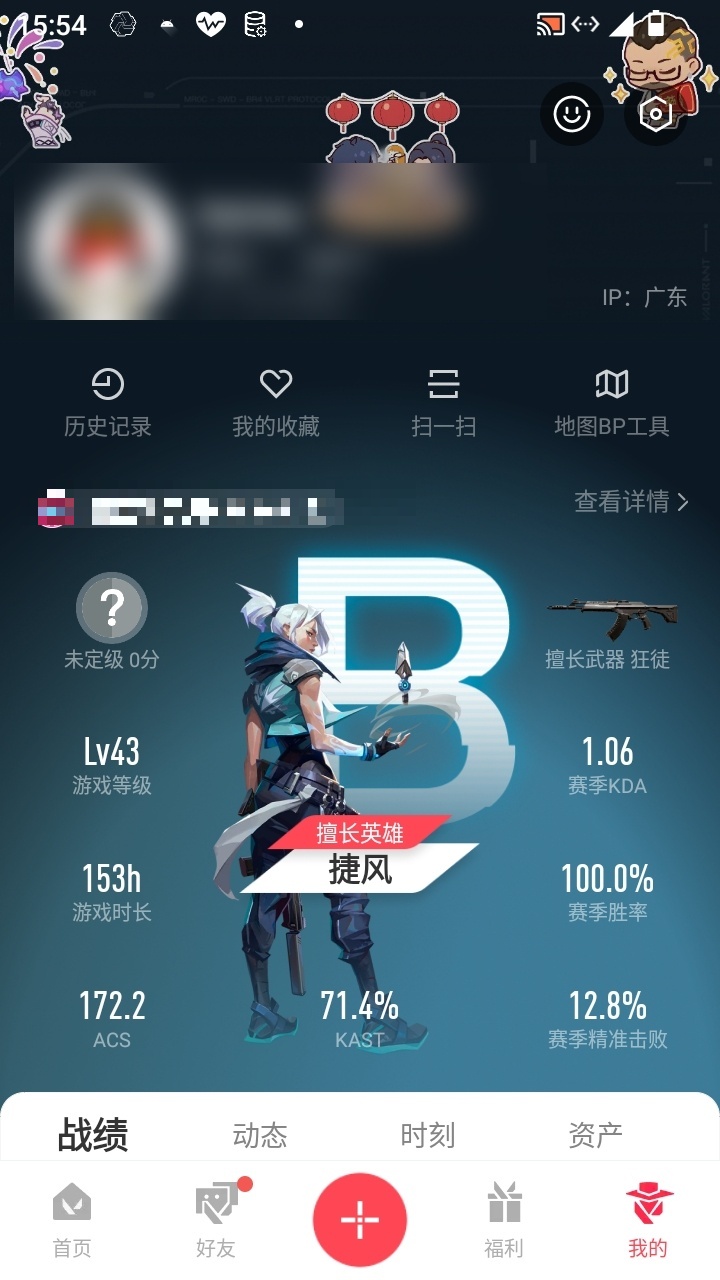The width and height of the screenshot is (720, 1280).
Task: Tap 查看详情 to view details
Action: click(632, 501)
